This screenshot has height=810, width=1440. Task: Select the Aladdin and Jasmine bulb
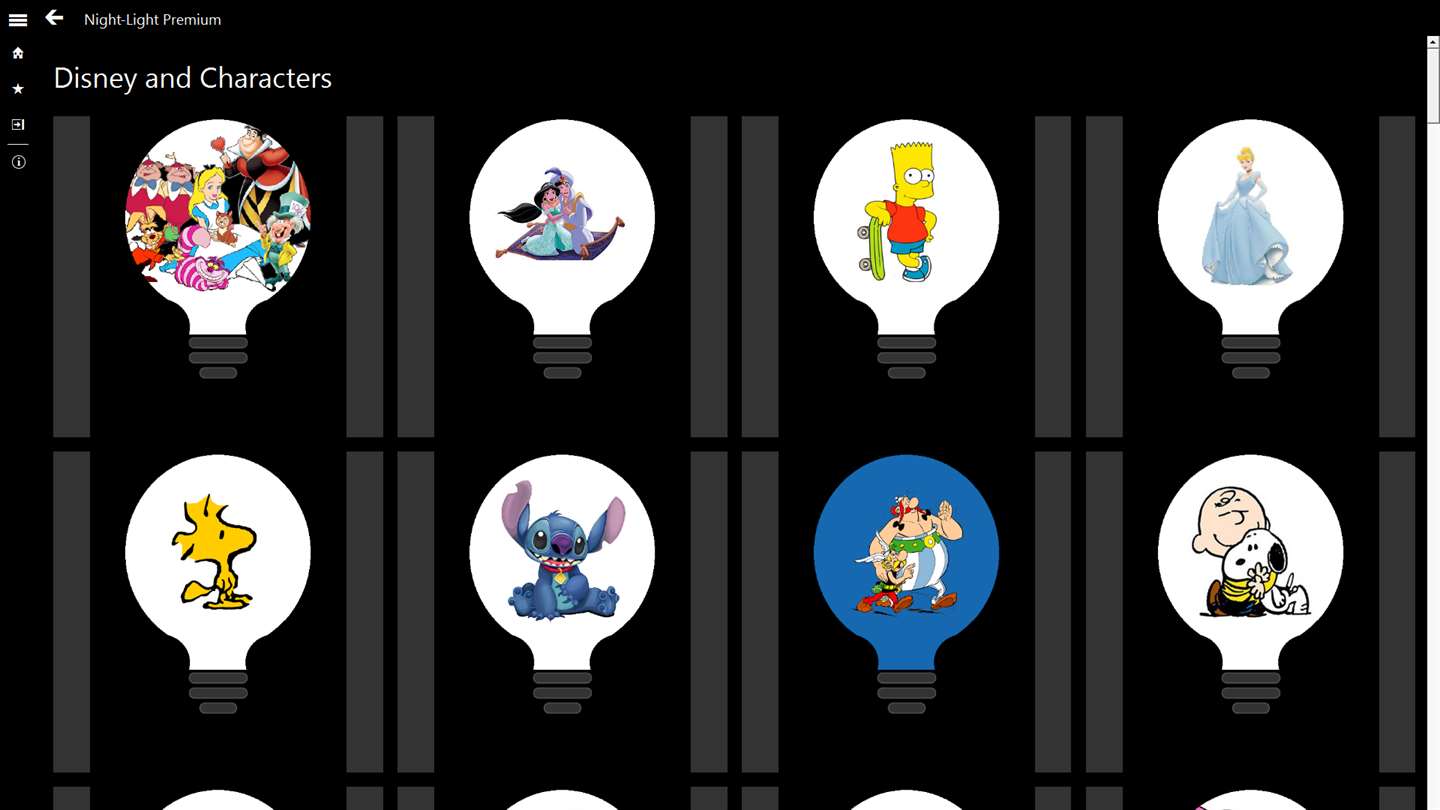pyautogui.click(x=562, y=215)
